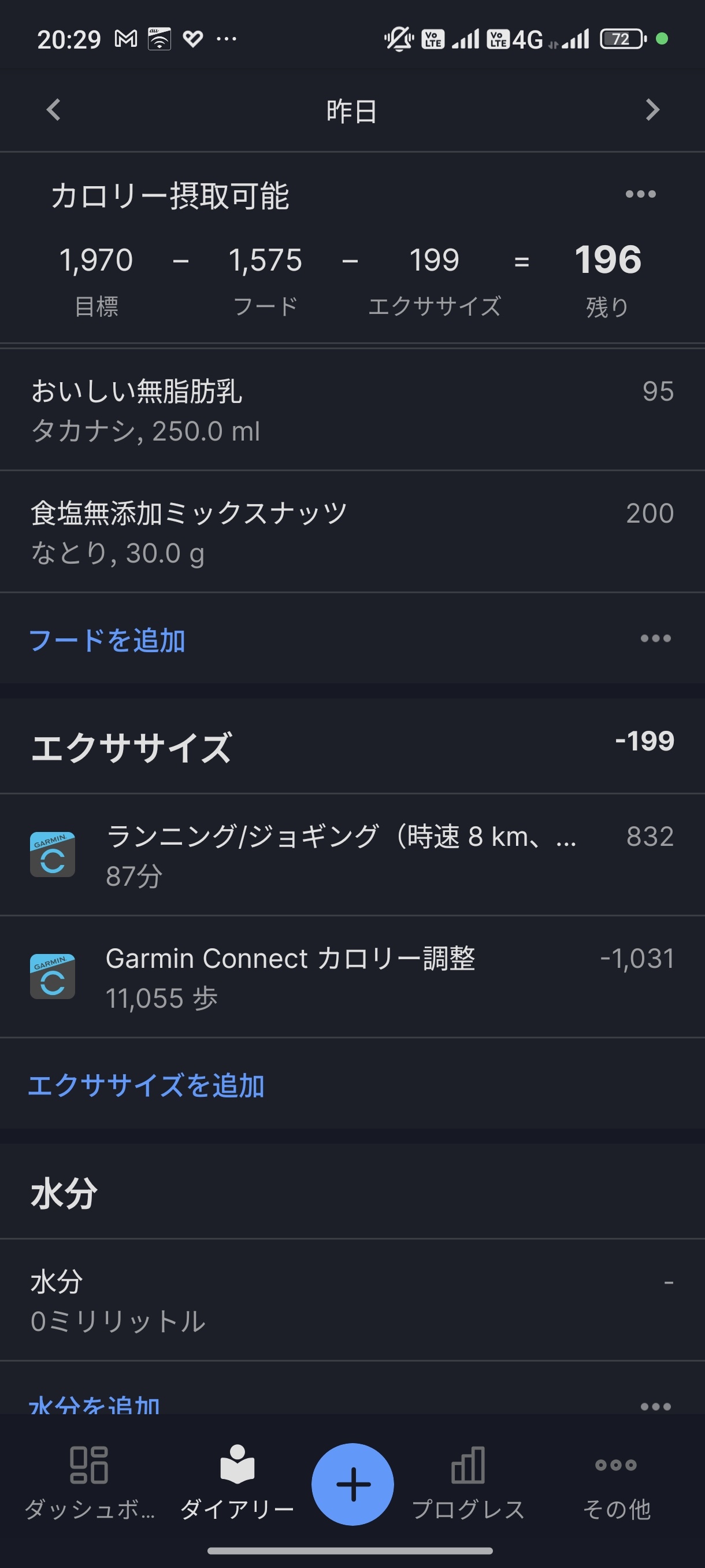Go to the previous day arrow
The width and height of the screenshot is (705, 1568).
point(54,110)
